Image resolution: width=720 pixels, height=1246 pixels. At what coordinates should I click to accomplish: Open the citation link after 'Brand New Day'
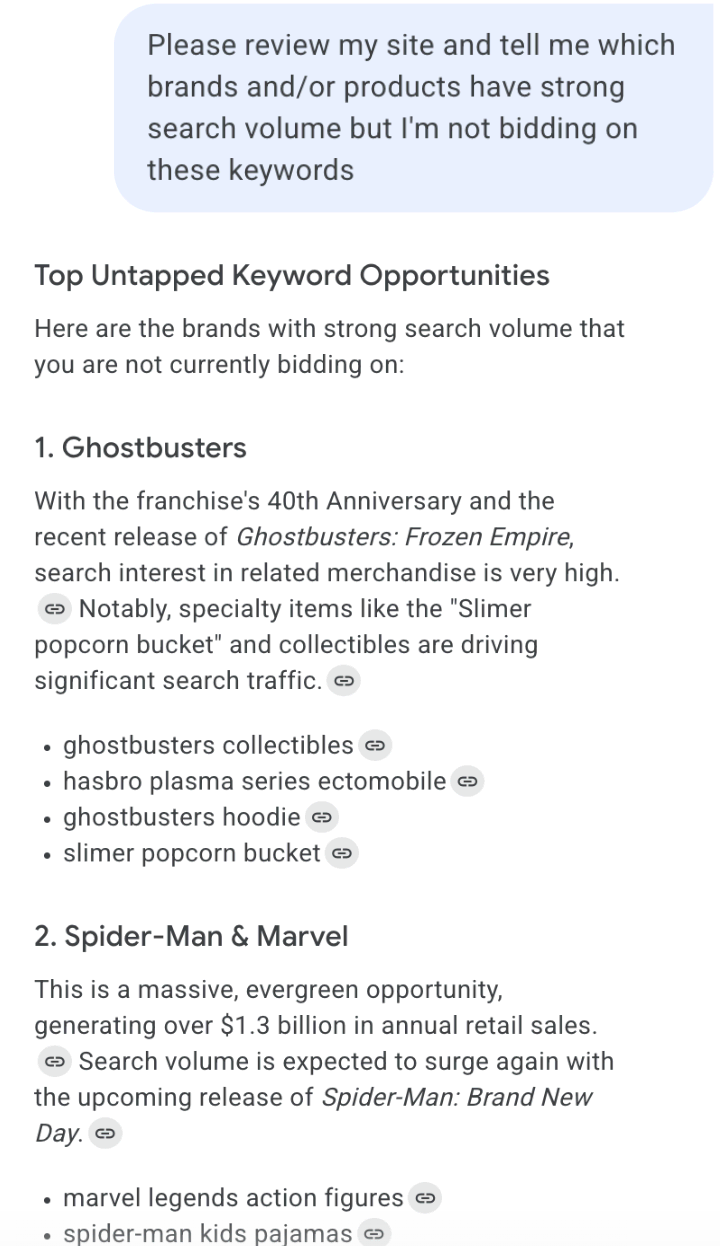click(105, 1133)
